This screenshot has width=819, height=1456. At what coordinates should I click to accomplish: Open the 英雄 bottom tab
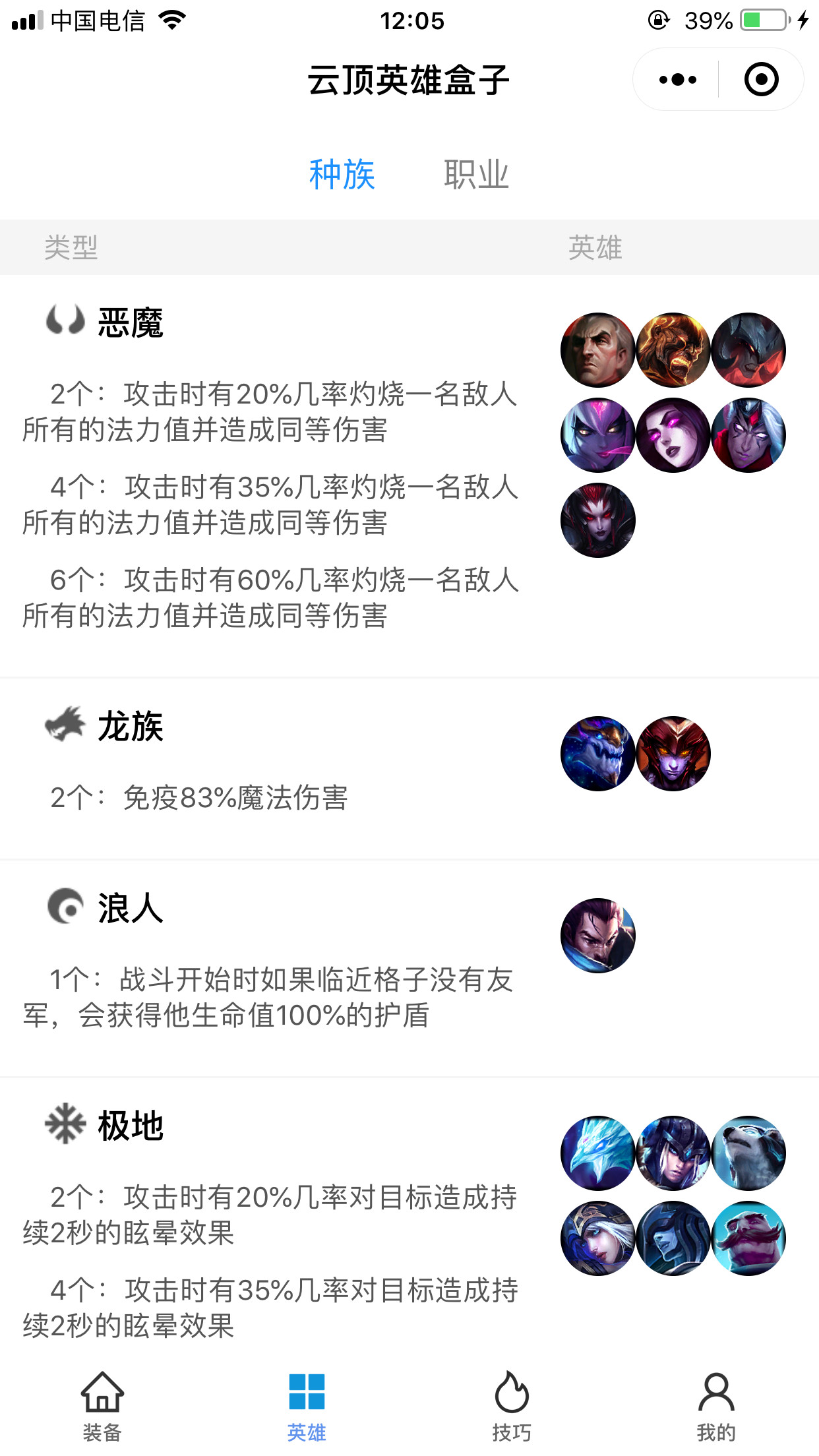[x=307, y=1405]
